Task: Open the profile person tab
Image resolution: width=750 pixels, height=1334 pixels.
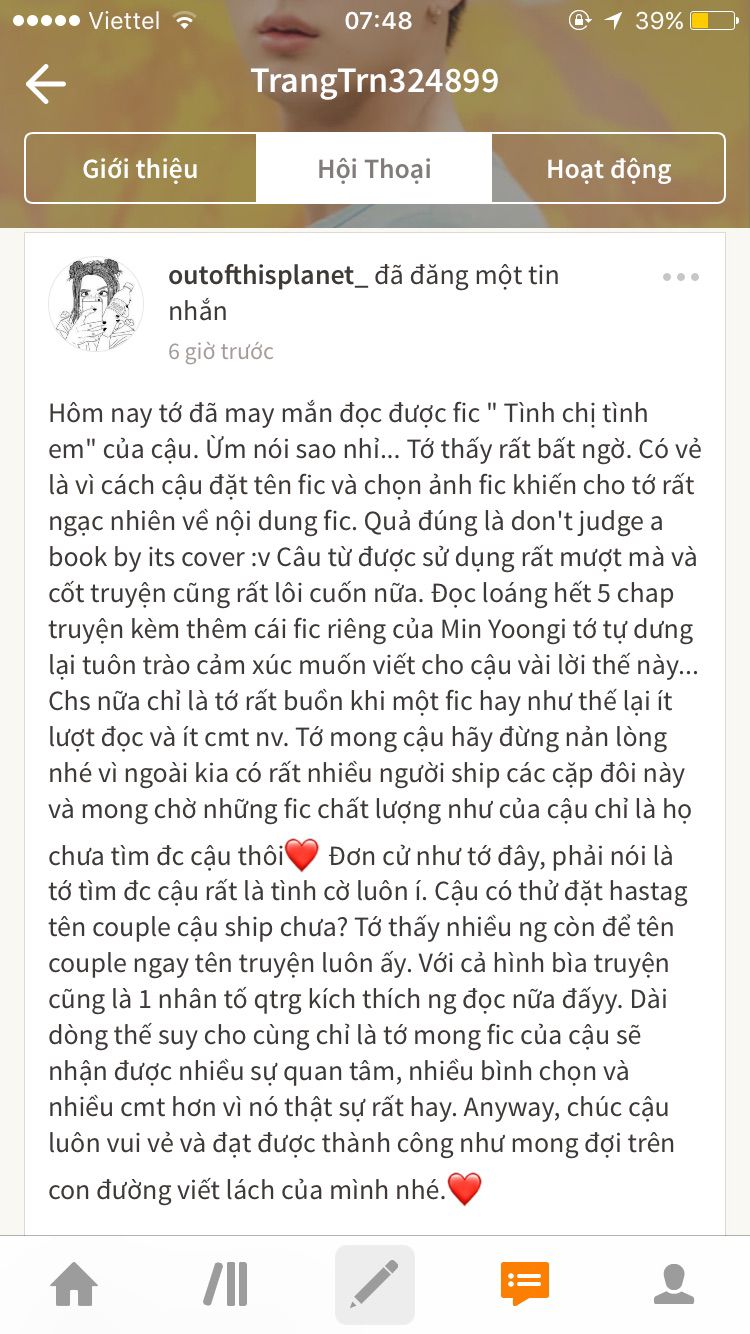Action: [x=674, y=1284]
